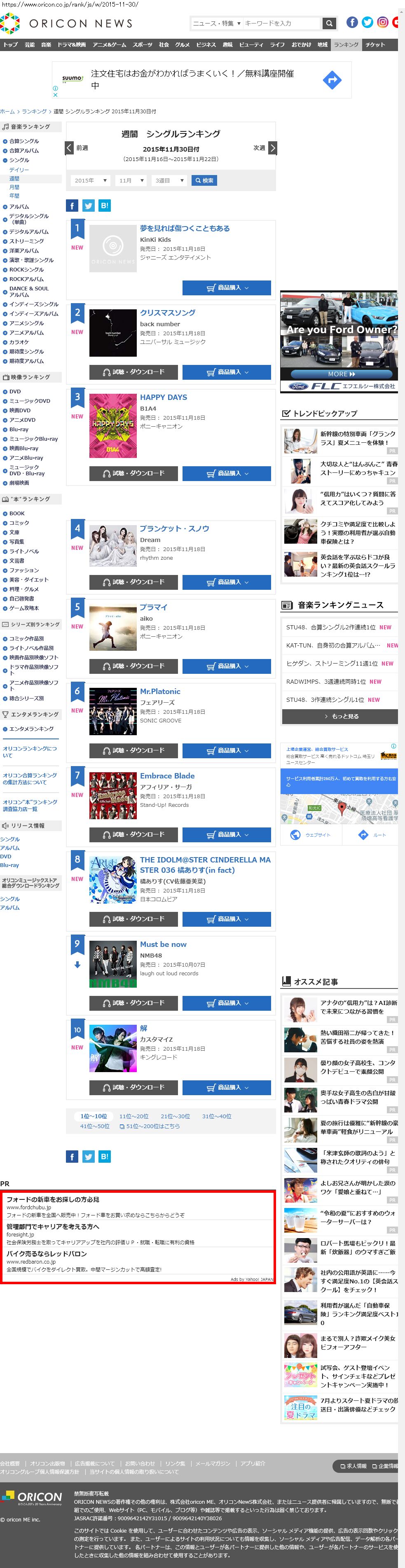Go to next week 次週

(x=265, y=148)
